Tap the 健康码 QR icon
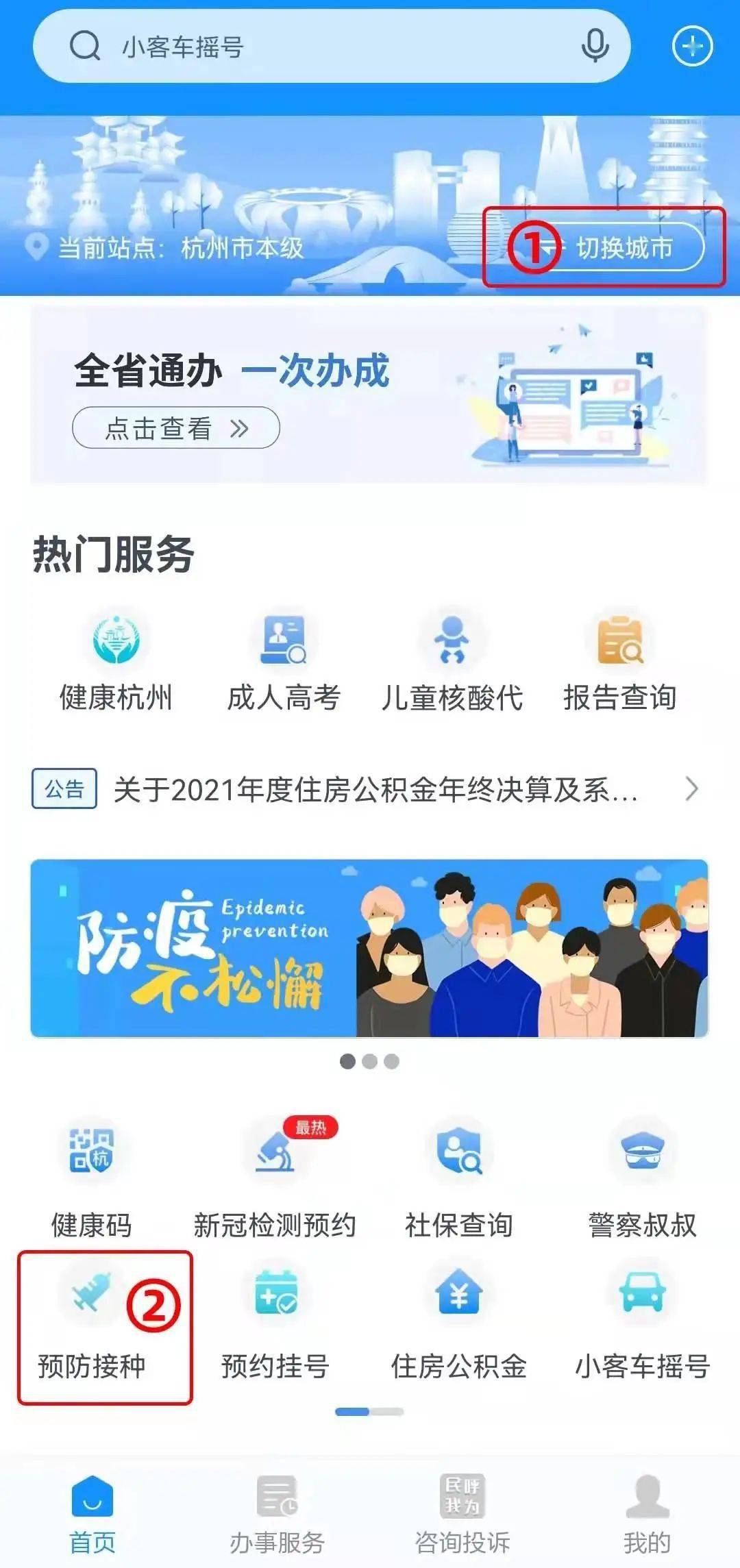Image resolution: width=740 pixels, height=1568 pixels. [x=92, y=1156]
